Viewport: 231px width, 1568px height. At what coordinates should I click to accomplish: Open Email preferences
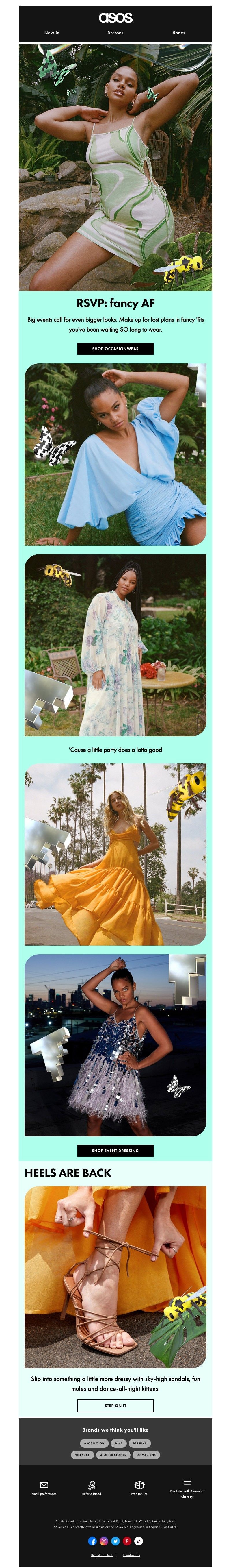[x=44, y=1488]
